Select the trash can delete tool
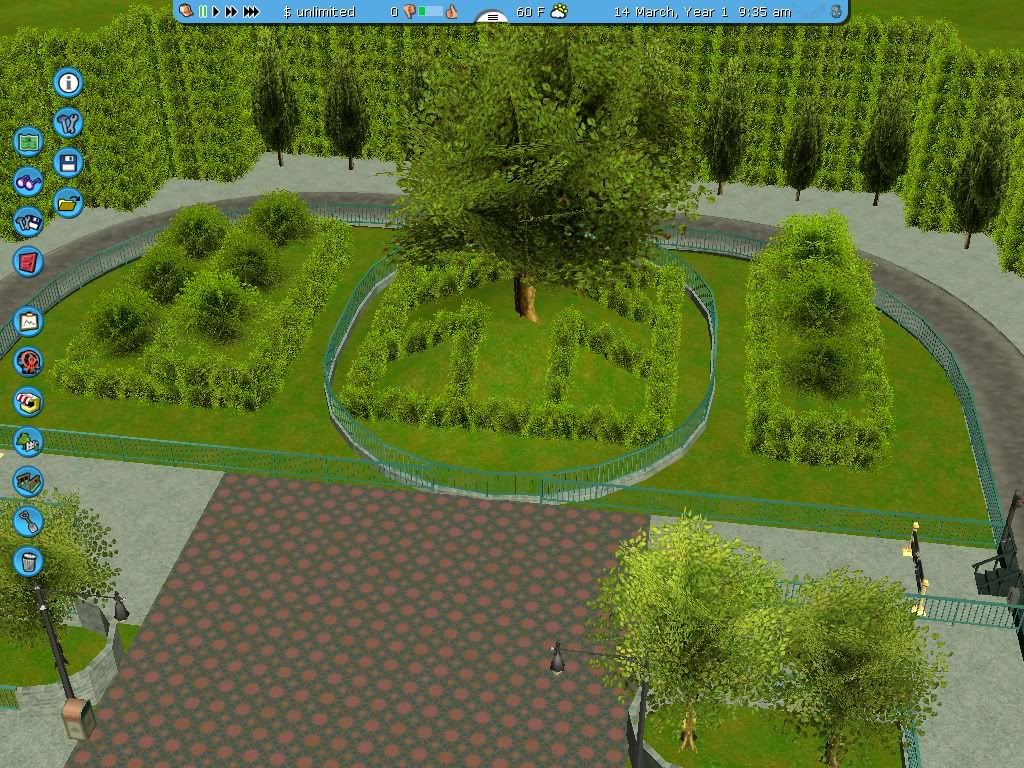 coord(29,561)
